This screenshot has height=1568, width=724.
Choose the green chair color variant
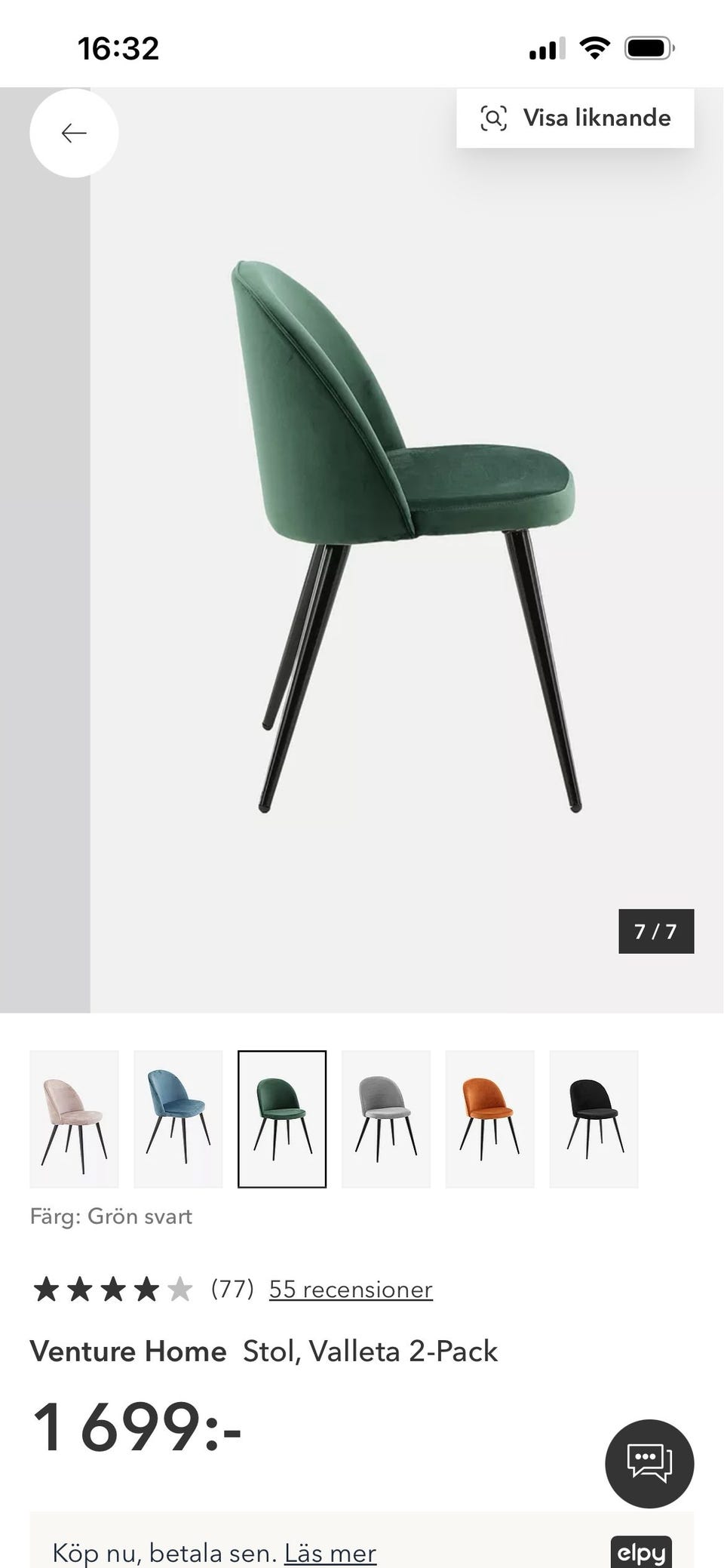[282, 1119]
